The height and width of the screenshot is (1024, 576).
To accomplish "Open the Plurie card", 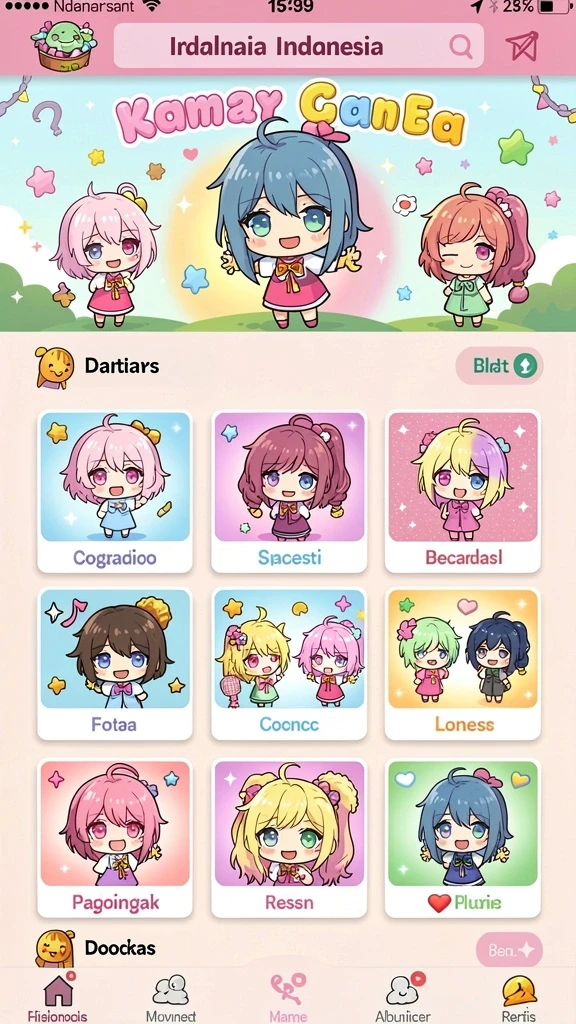I will click(x=463, y=839).
